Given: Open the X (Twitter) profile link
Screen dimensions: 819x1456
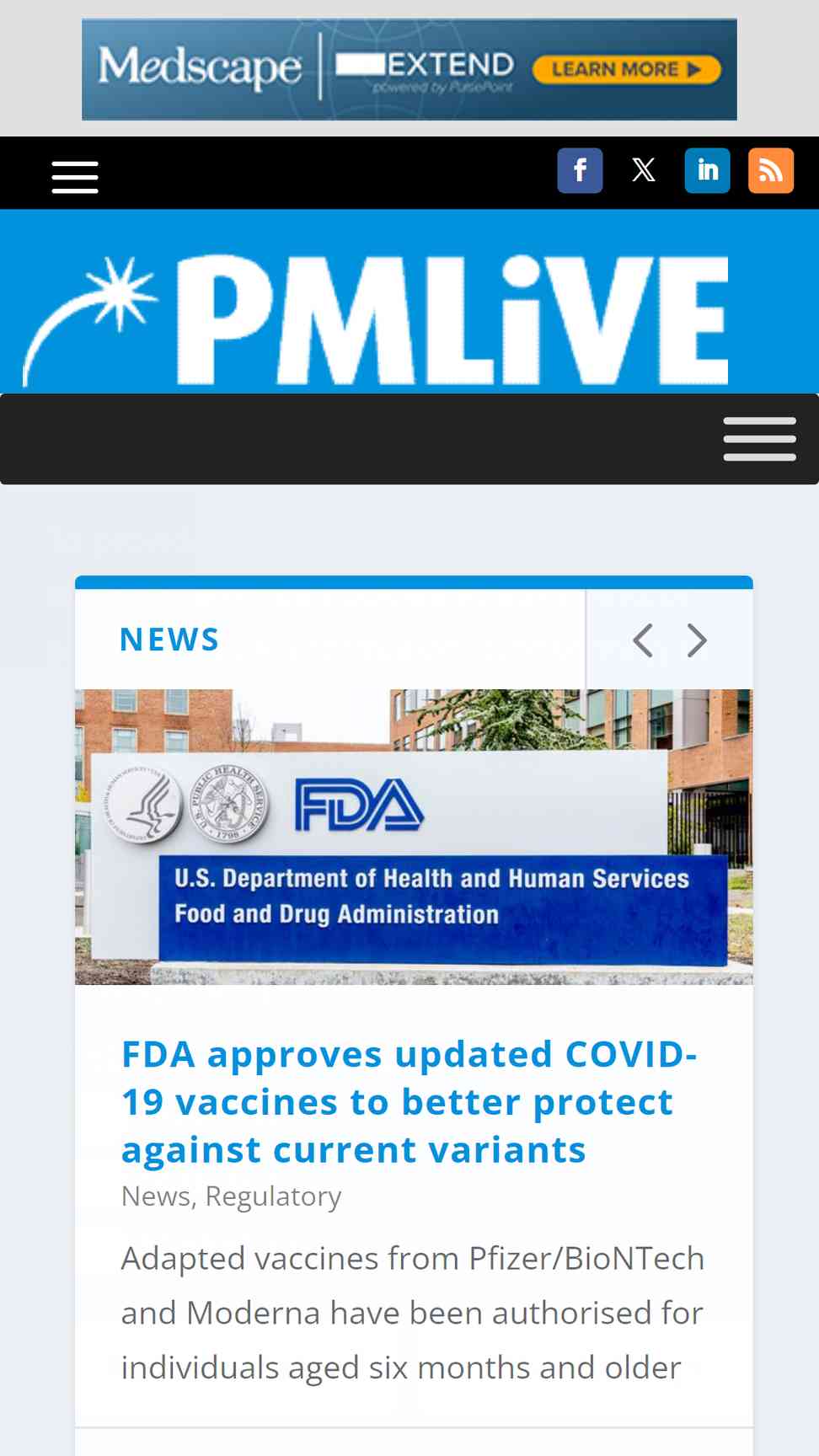Looking at the screenshot, I should [x=644, y=171].
